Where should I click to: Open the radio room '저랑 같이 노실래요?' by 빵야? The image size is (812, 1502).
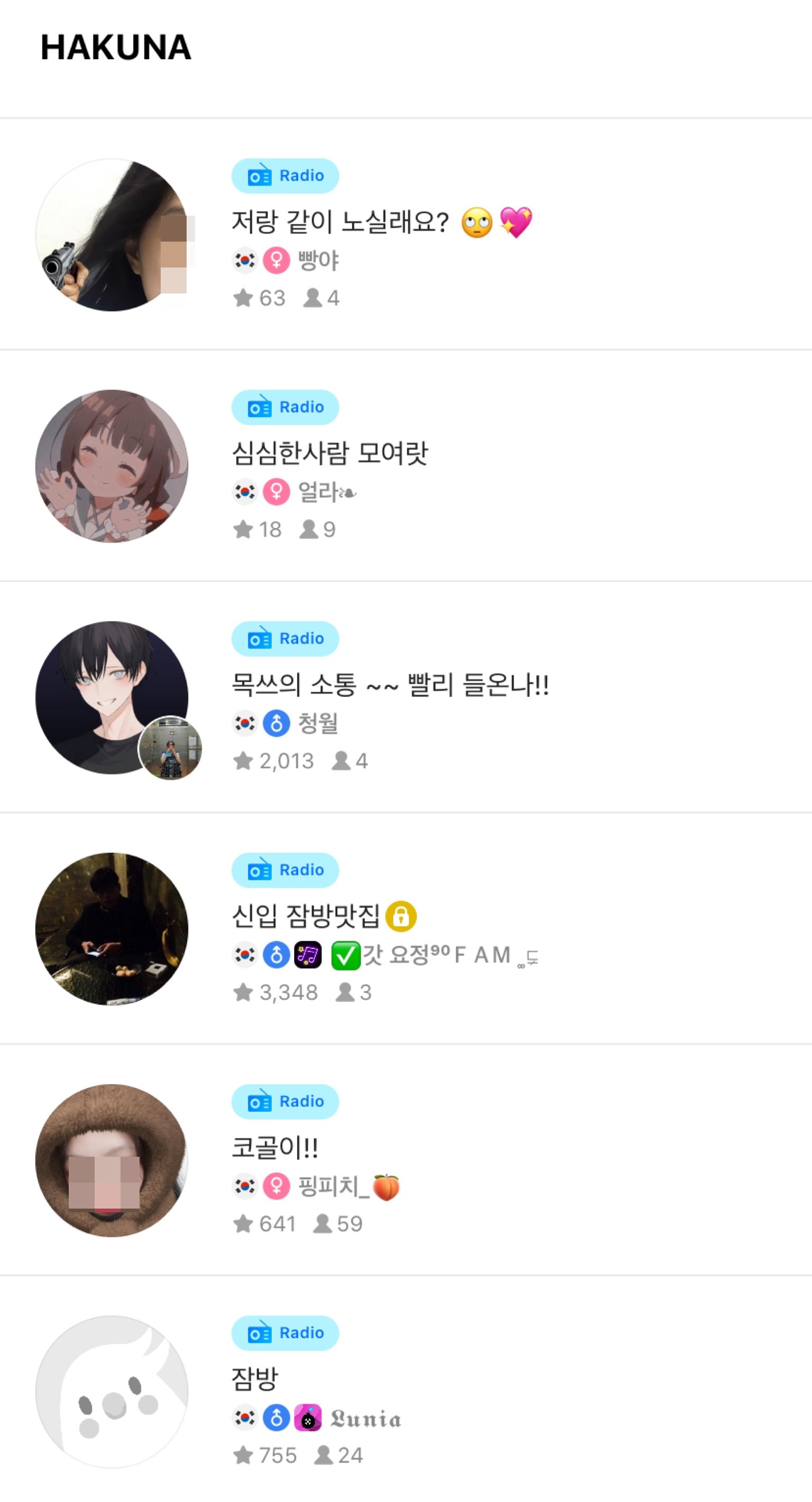click(340, 222)
